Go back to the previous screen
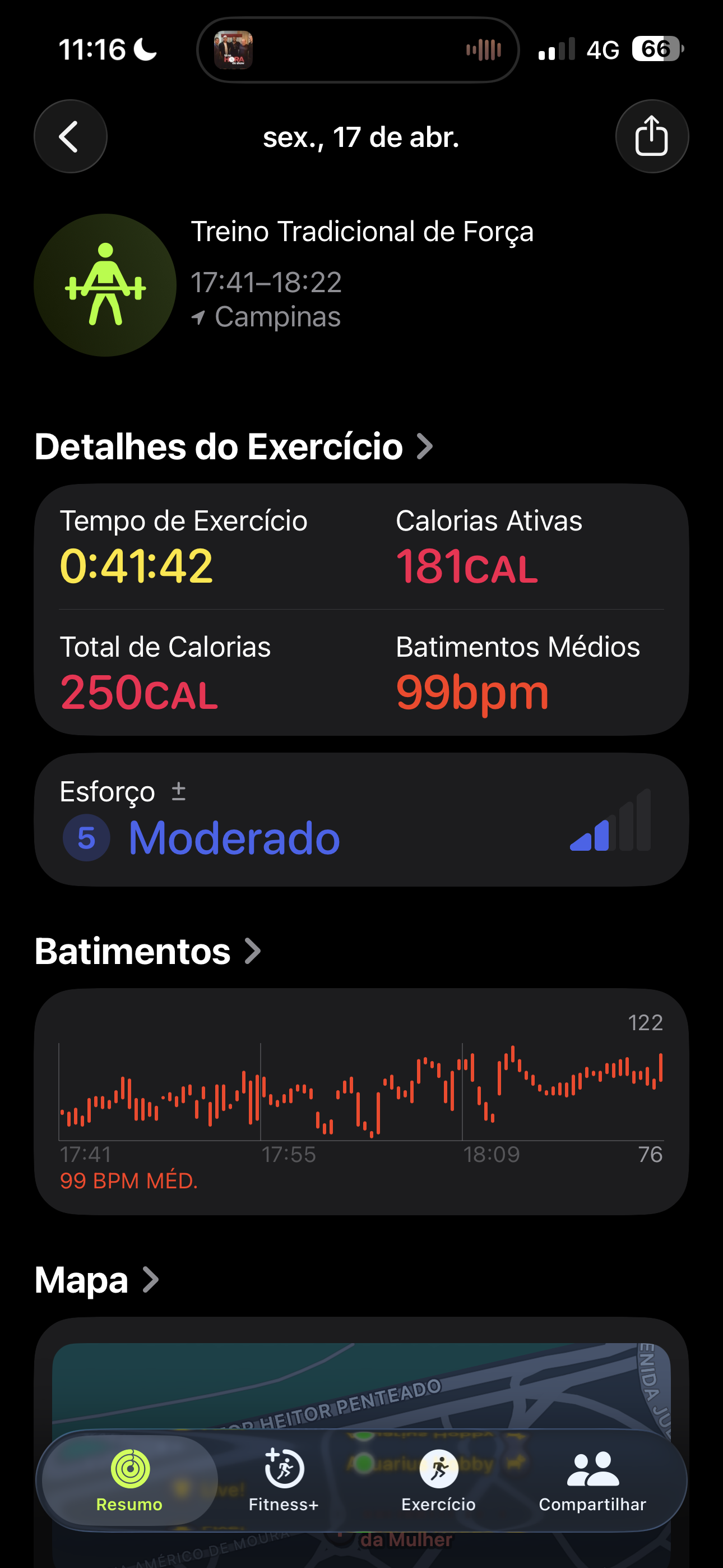Image resolution: width=723 pixels, height=1568 pixels. coord(71,136)
